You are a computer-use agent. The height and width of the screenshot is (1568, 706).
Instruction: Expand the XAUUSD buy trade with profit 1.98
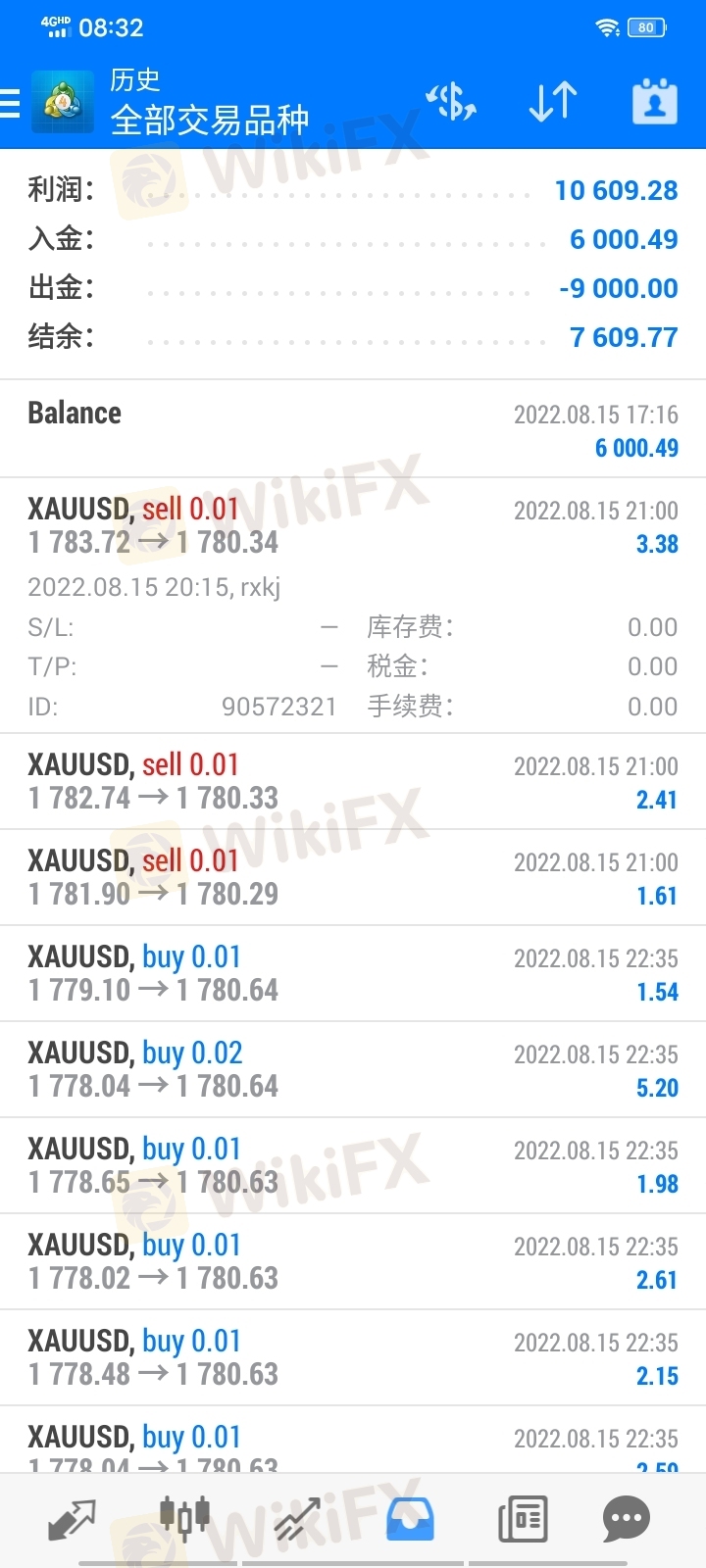click(353, 1165)
